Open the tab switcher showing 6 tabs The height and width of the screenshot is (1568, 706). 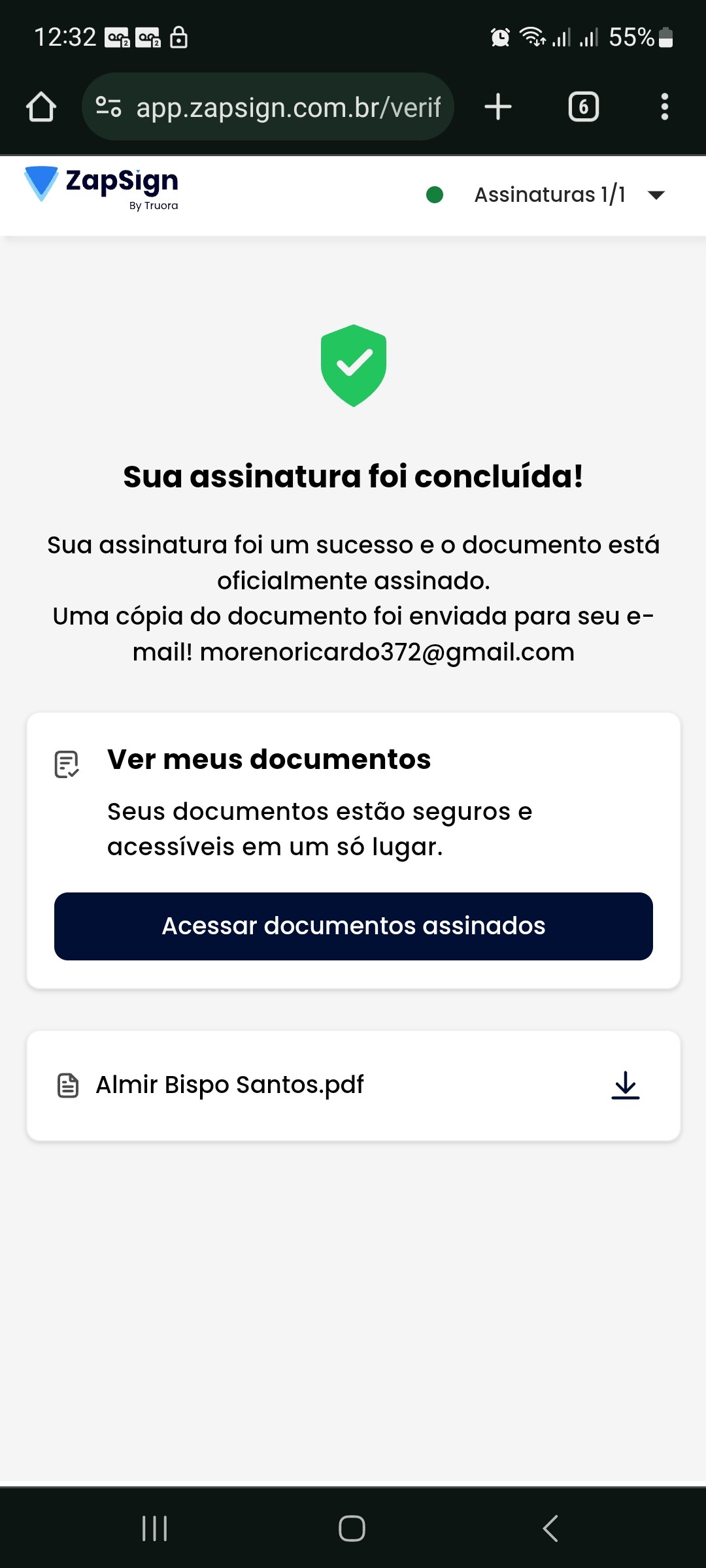(x=583, y=107)
